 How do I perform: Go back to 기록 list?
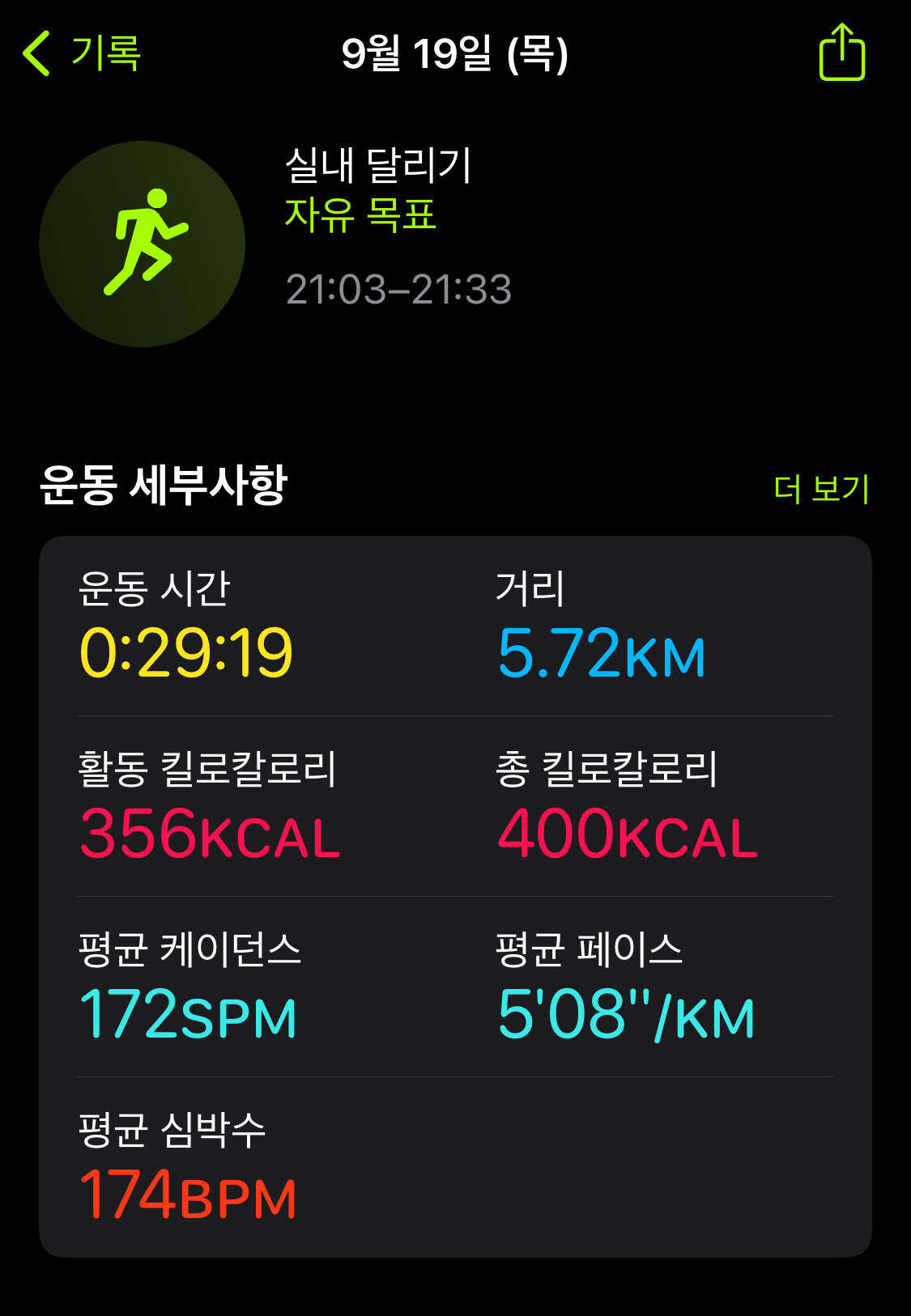83,53
